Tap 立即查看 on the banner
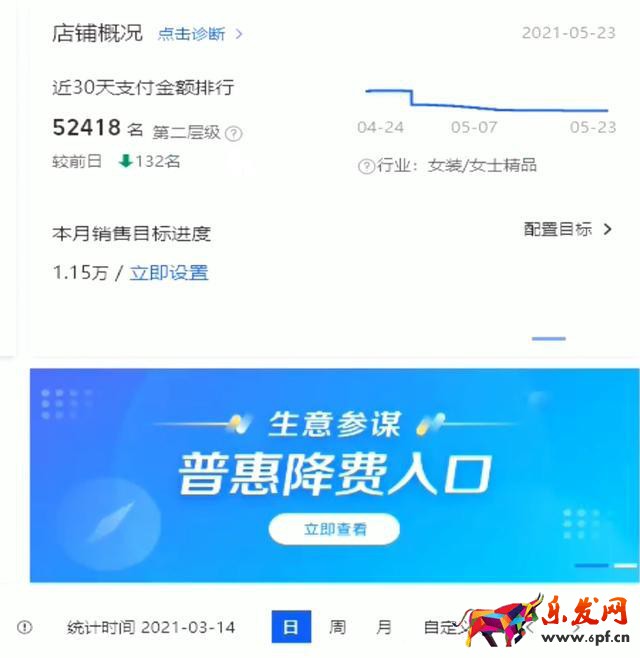Screen dimensions: 640x658 334,529
